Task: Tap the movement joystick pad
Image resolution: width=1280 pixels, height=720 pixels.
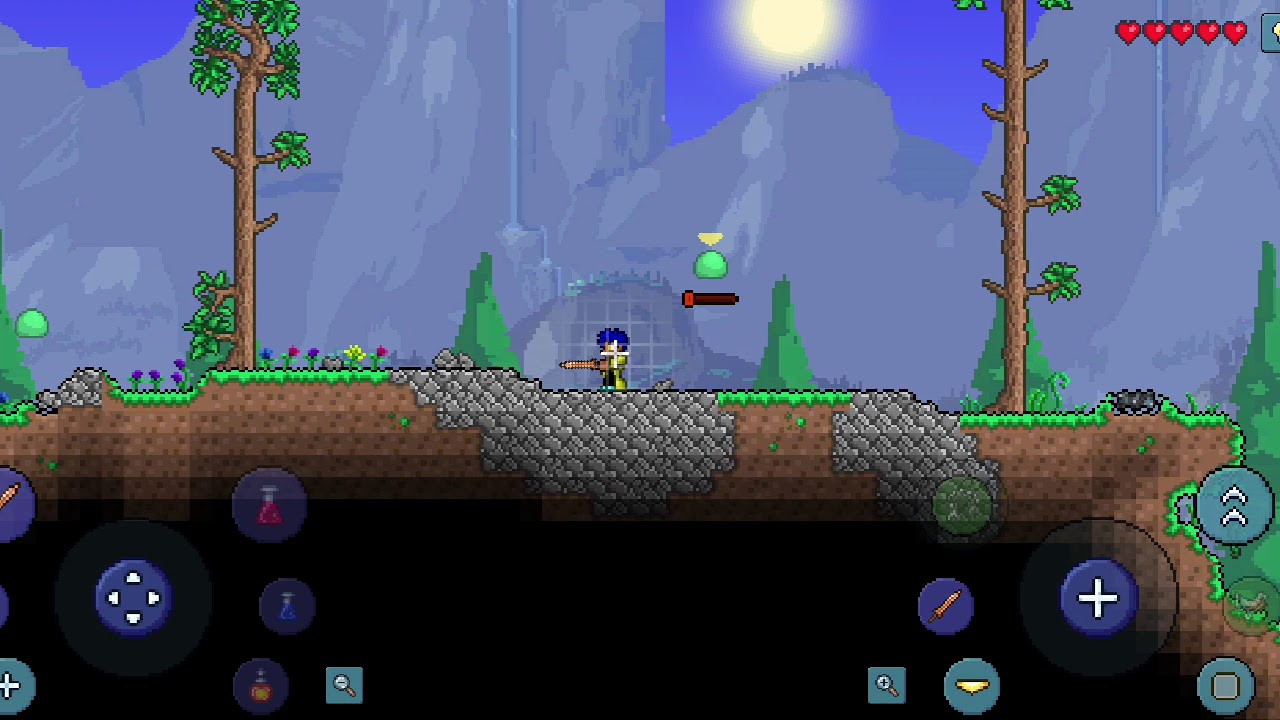Action: (133, 598)
